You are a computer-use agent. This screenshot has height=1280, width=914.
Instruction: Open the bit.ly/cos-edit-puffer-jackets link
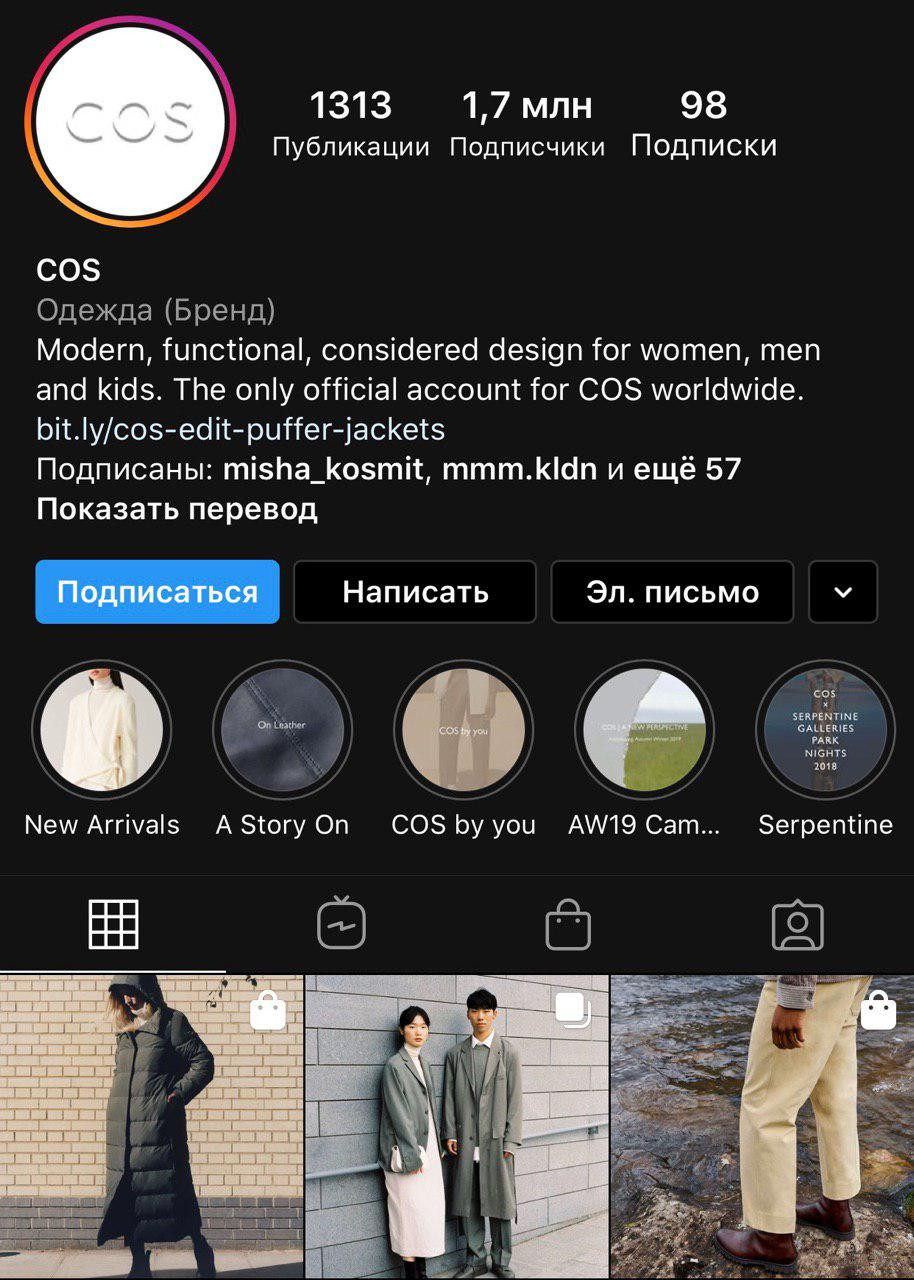240,429
